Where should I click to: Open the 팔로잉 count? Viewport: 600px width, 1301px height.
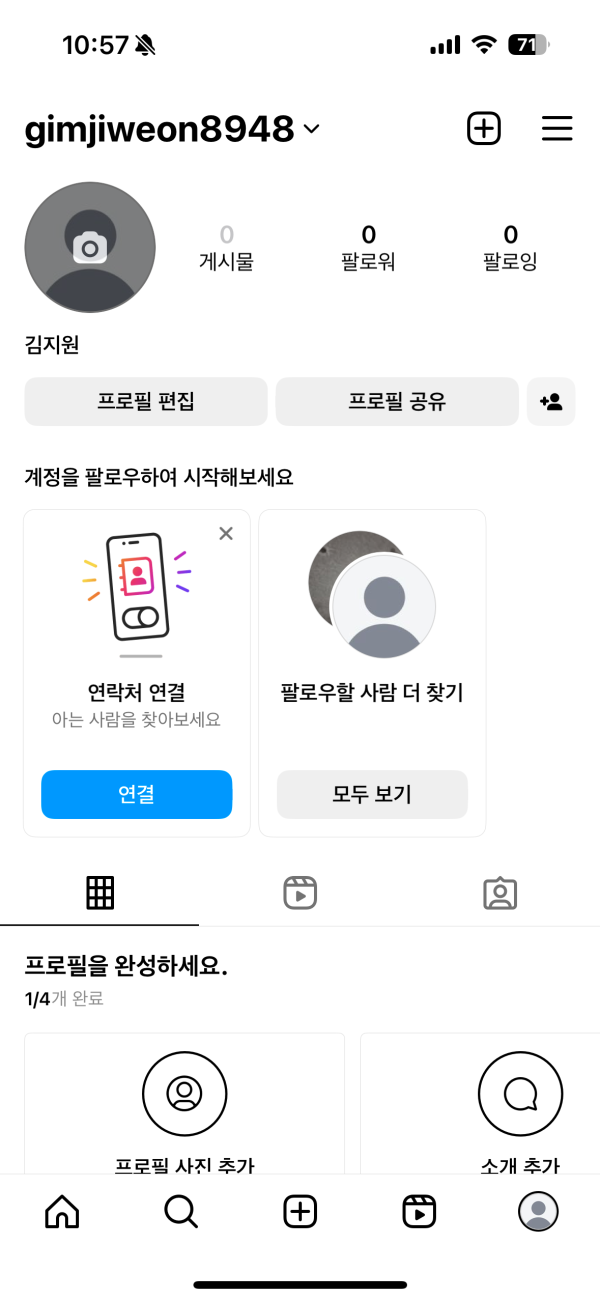tap(510, 247)
